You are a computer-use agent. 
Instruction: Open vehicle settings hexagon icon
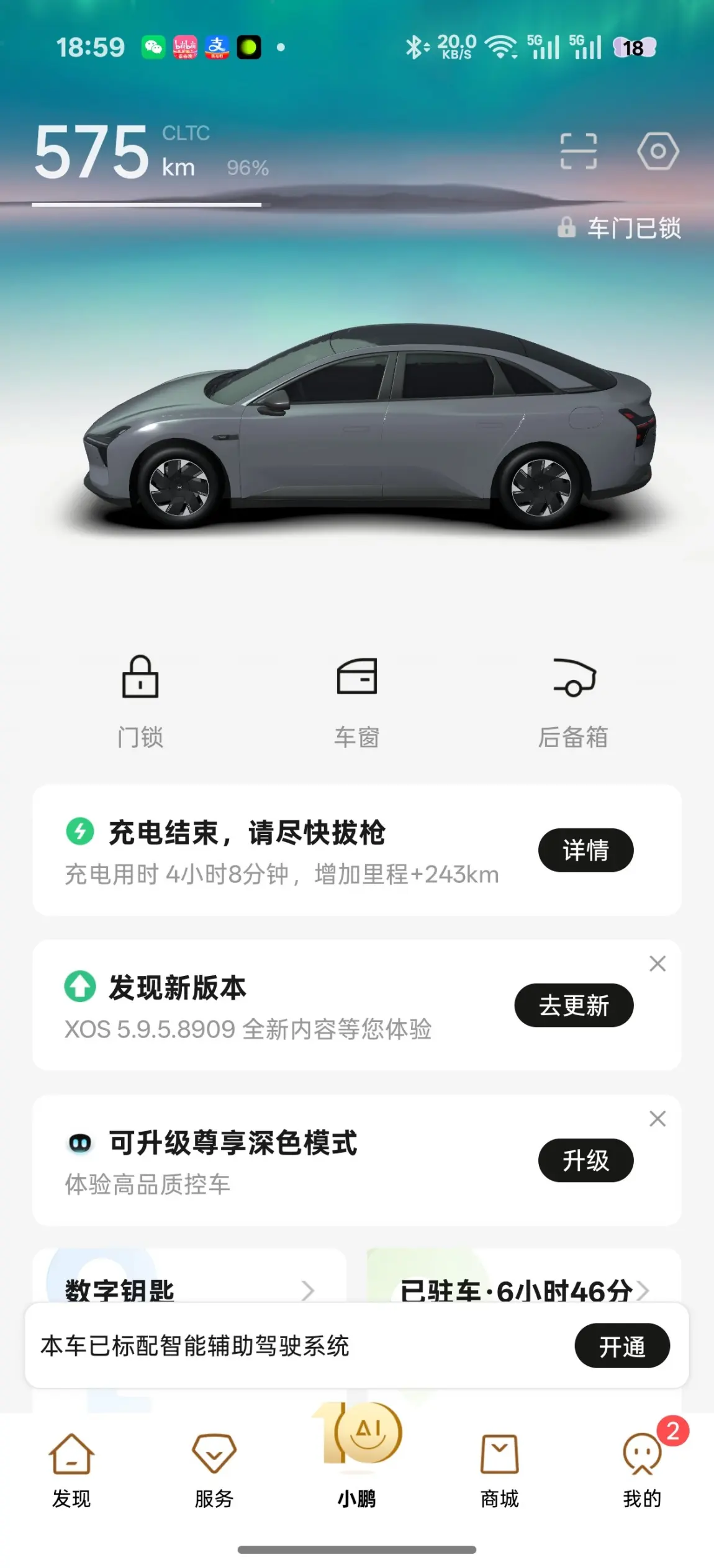click(658, 151)
